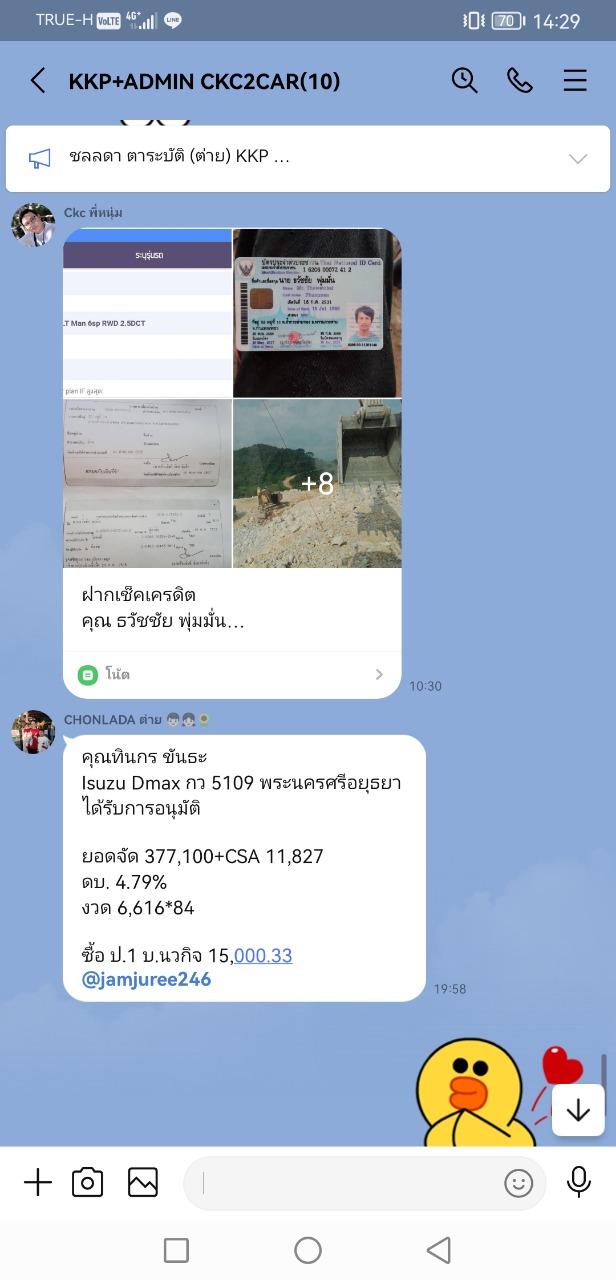616x1280 pixels.
Task: Open the document form photo
Action: (147, 484)
